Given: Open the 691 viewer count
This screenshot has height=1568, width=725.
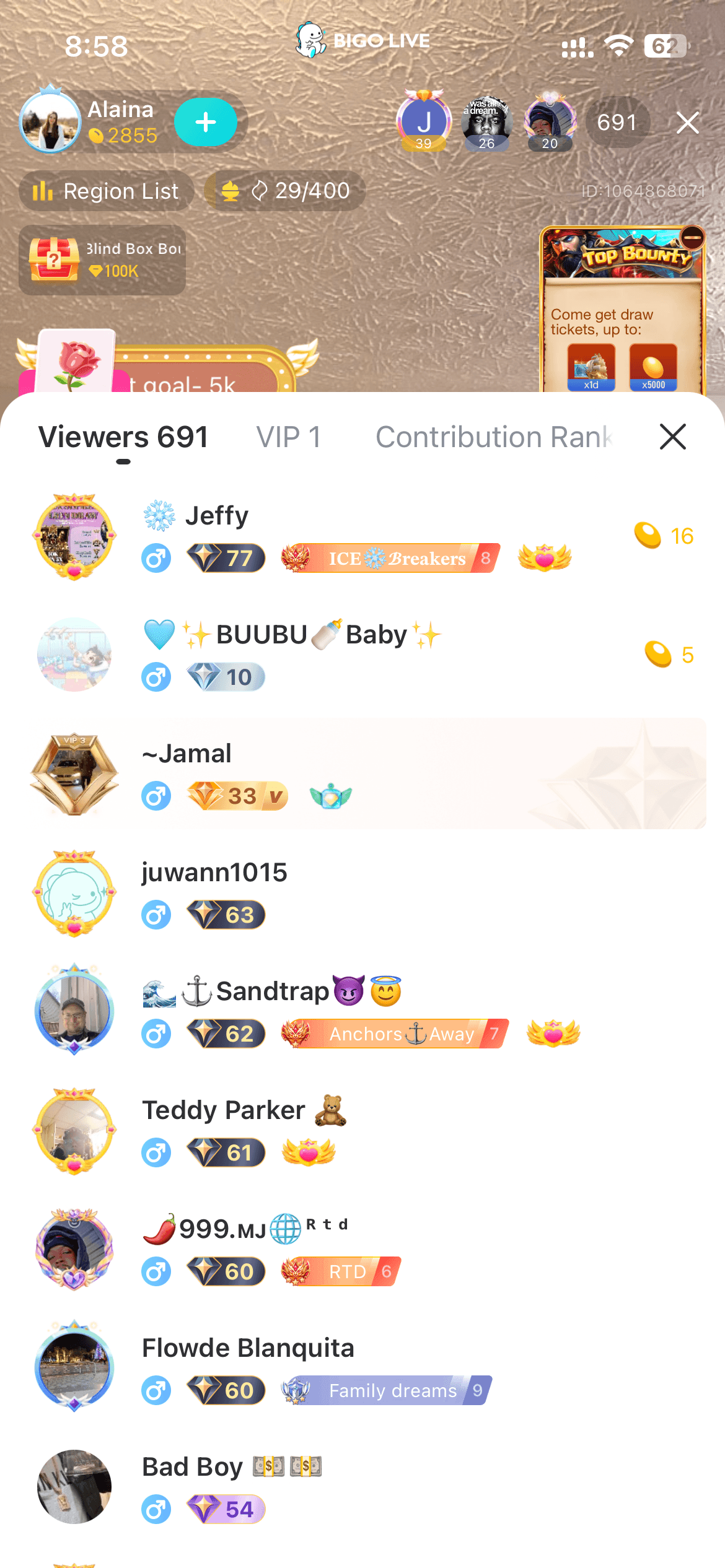Looking at the screenshot, I should (617, 123).
